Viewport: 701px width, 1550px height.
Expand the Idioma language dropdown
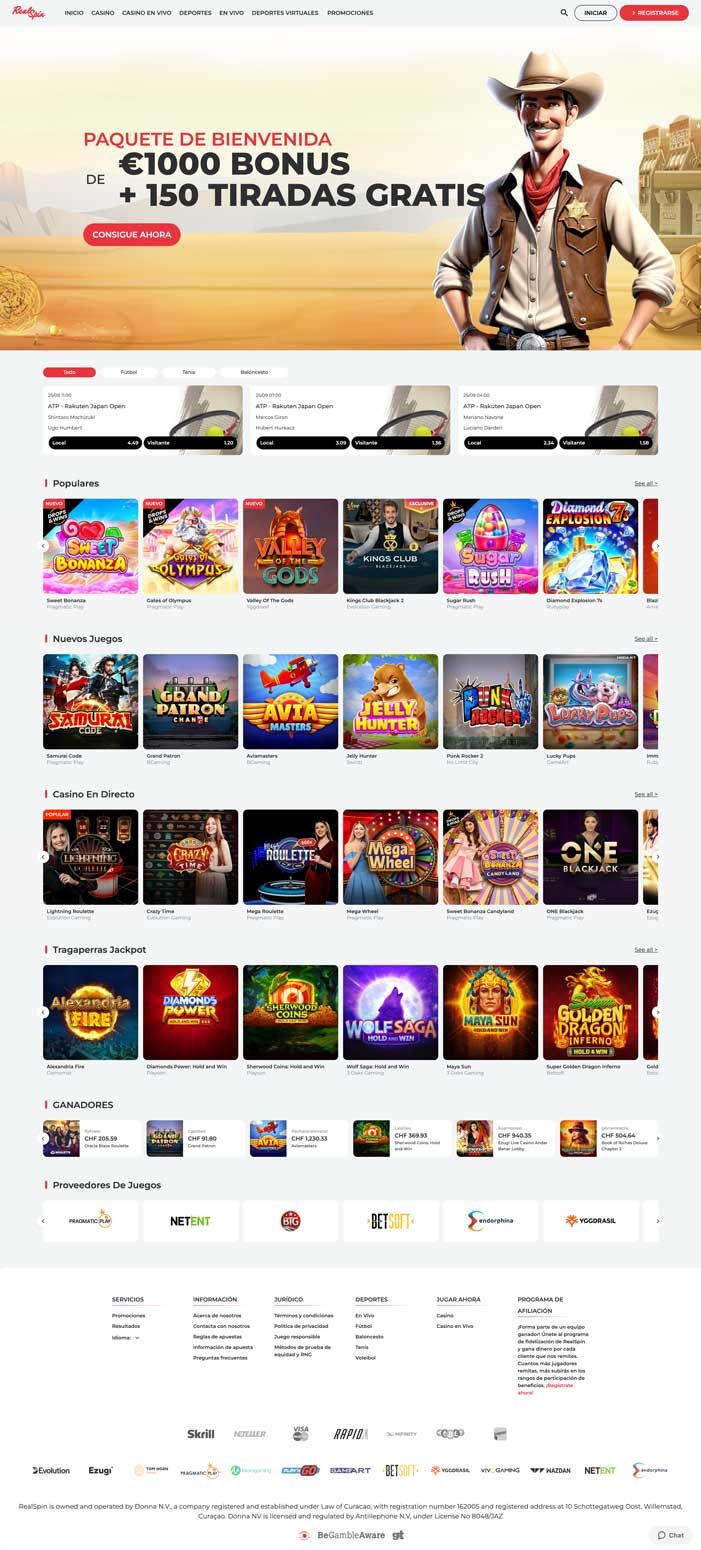point(126,1337)
